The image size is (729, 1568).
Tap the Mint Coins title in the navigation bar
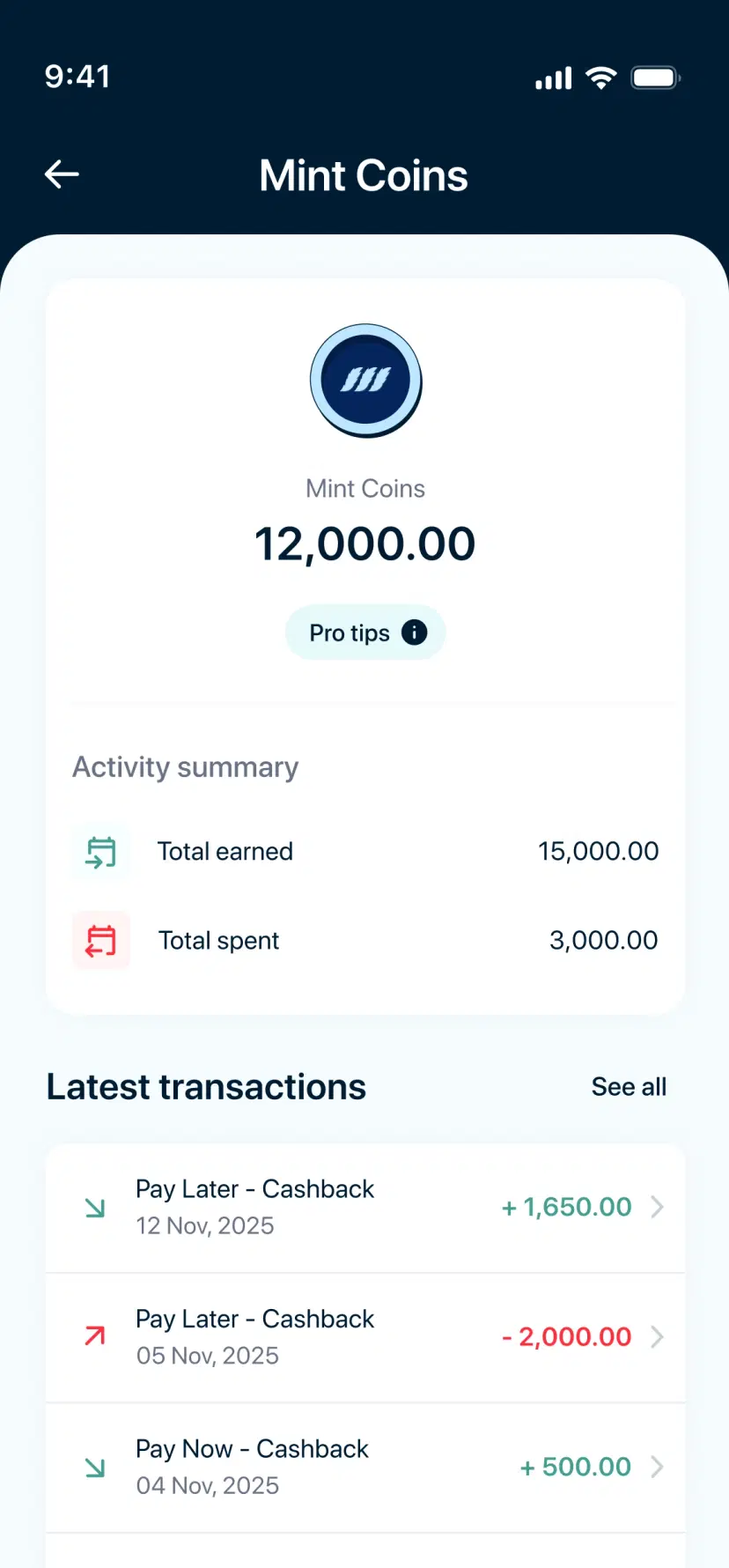pos(363,175)
